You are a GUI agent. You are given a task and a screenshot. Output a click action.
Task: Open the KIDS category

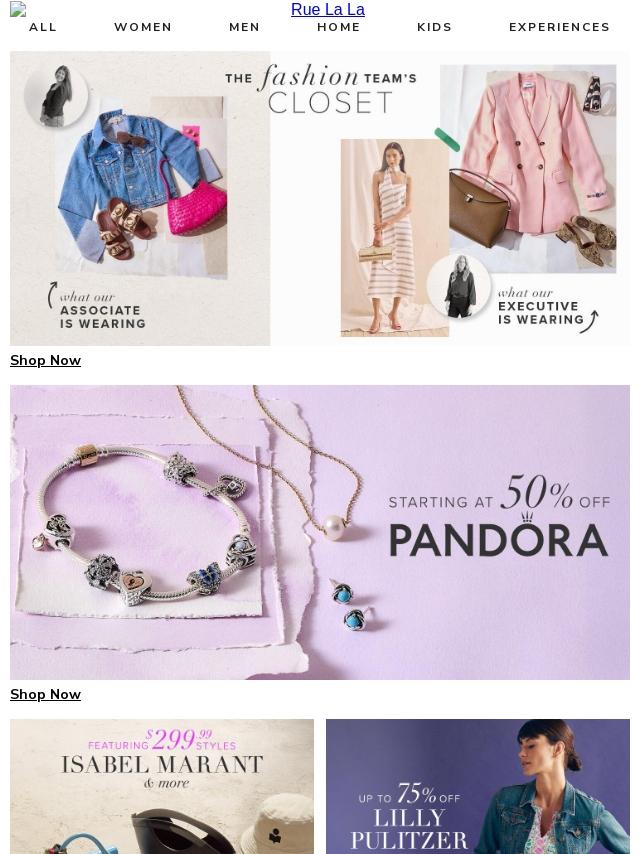click(434, 27)
